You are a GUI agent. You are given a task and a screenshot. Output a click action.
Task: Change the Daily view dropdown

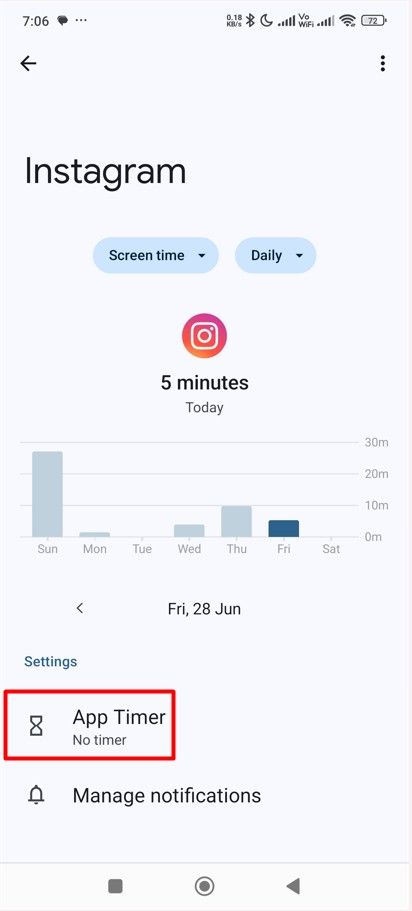pyautogui.click(x=275, y=255)
